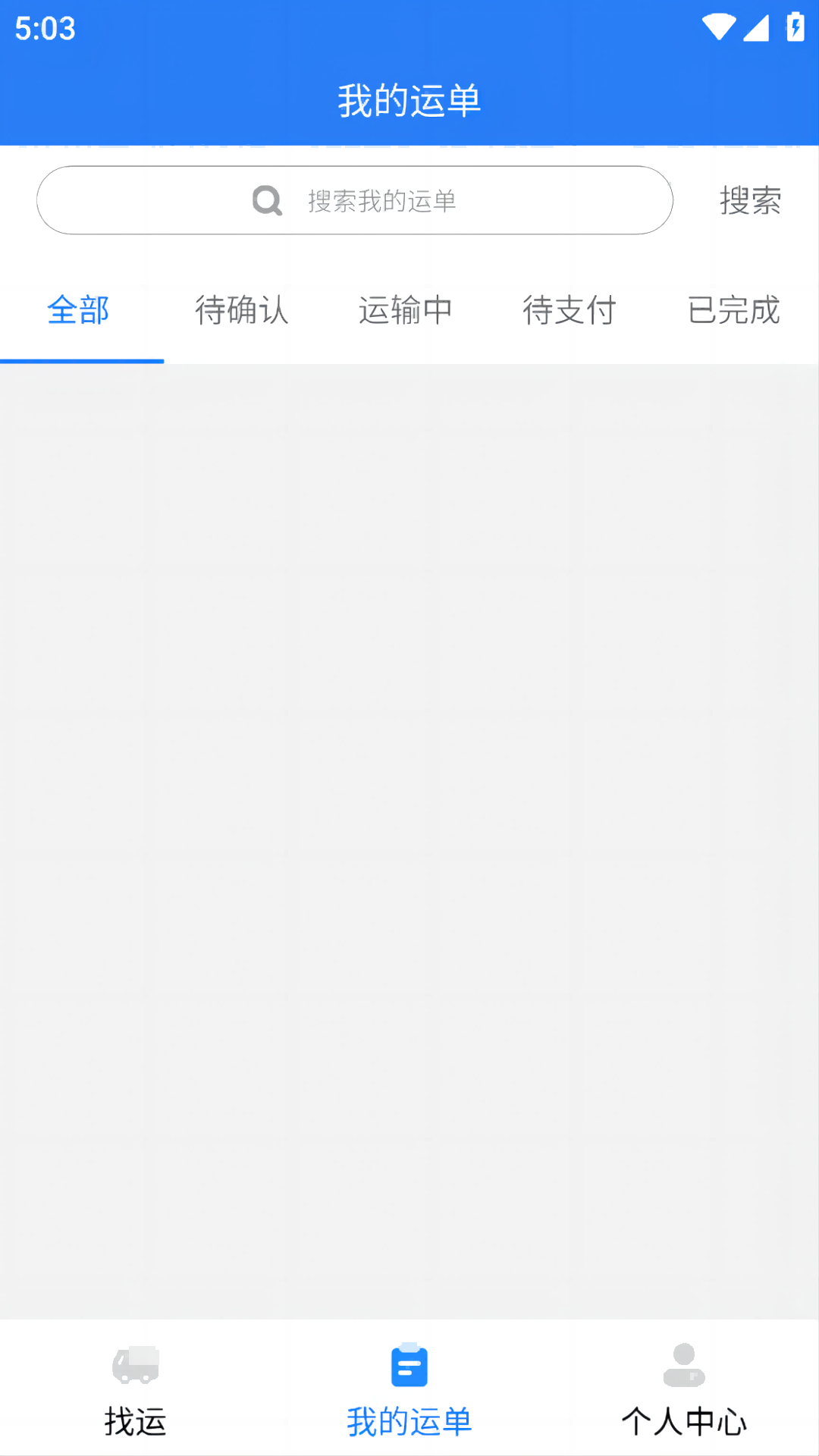Screen dimensions: 819x1456
Task: Open 个人中心 in the bottom navigation
Action: point(684,1389)
